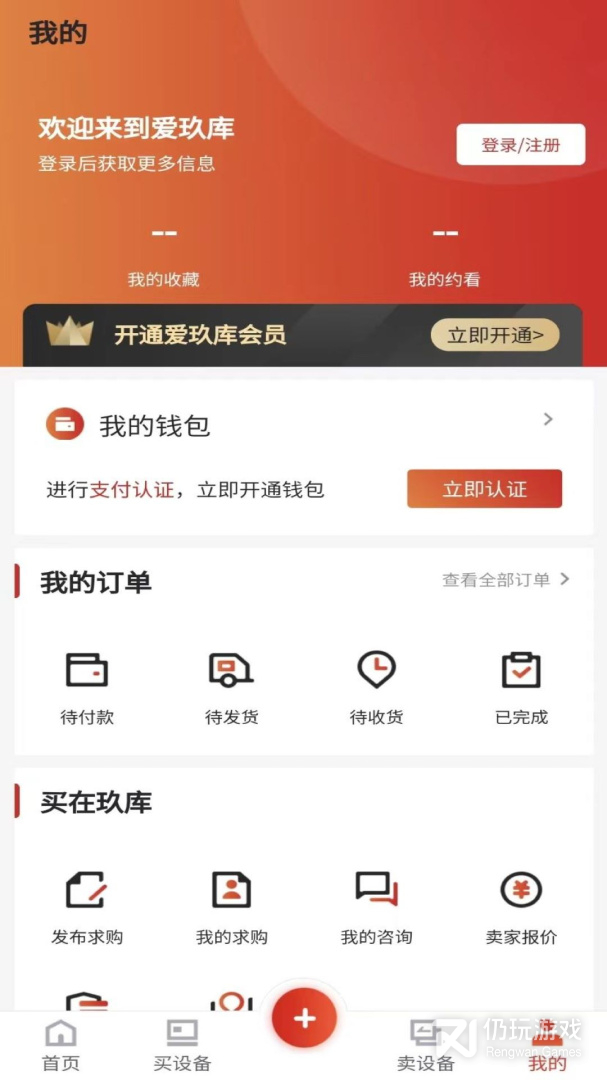Select 发布求购 to post a request
Image resolution: width=607 pixels, height=1080 pixels.
(87, 906)
